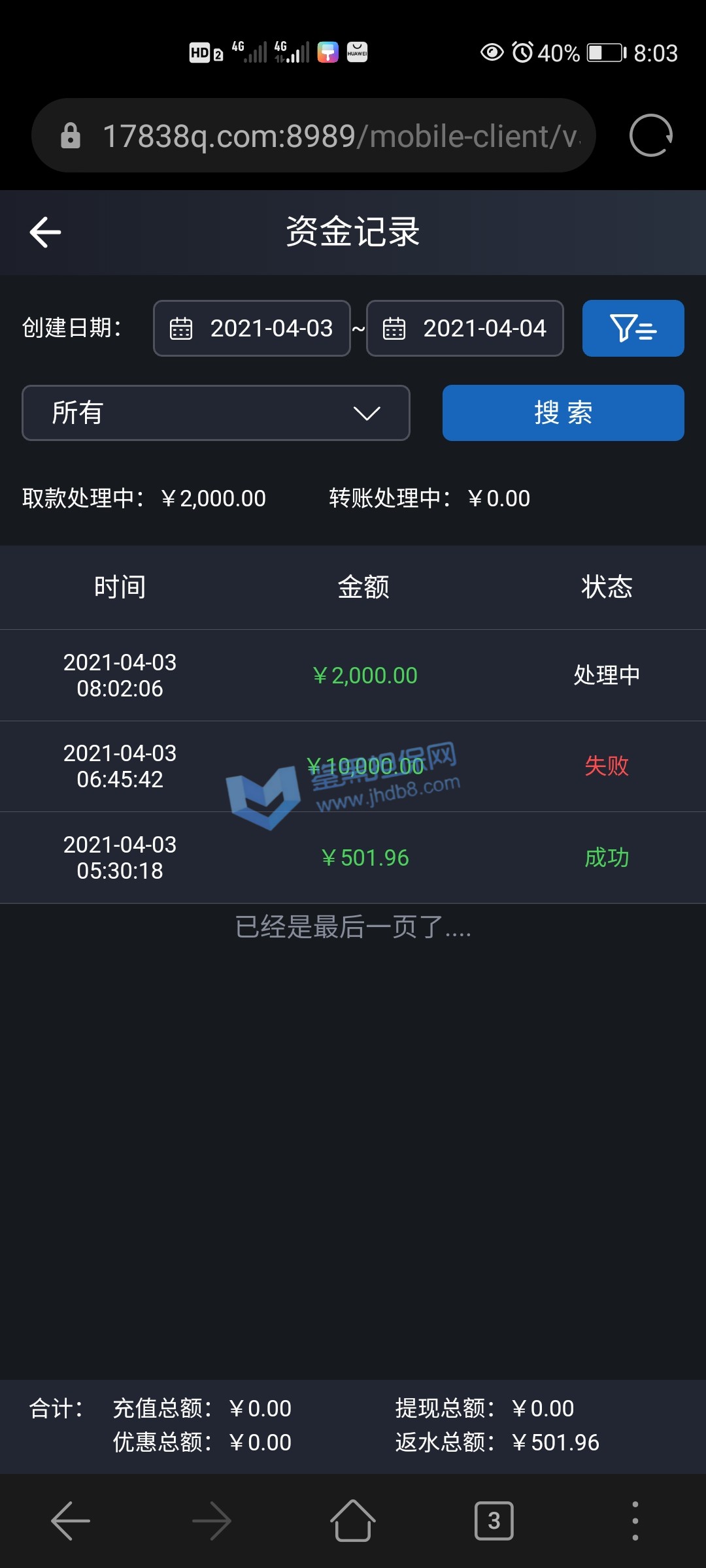Open the end date picker 2021-04-04
This screenshot has width=706, height=1568.
point(465,328)
